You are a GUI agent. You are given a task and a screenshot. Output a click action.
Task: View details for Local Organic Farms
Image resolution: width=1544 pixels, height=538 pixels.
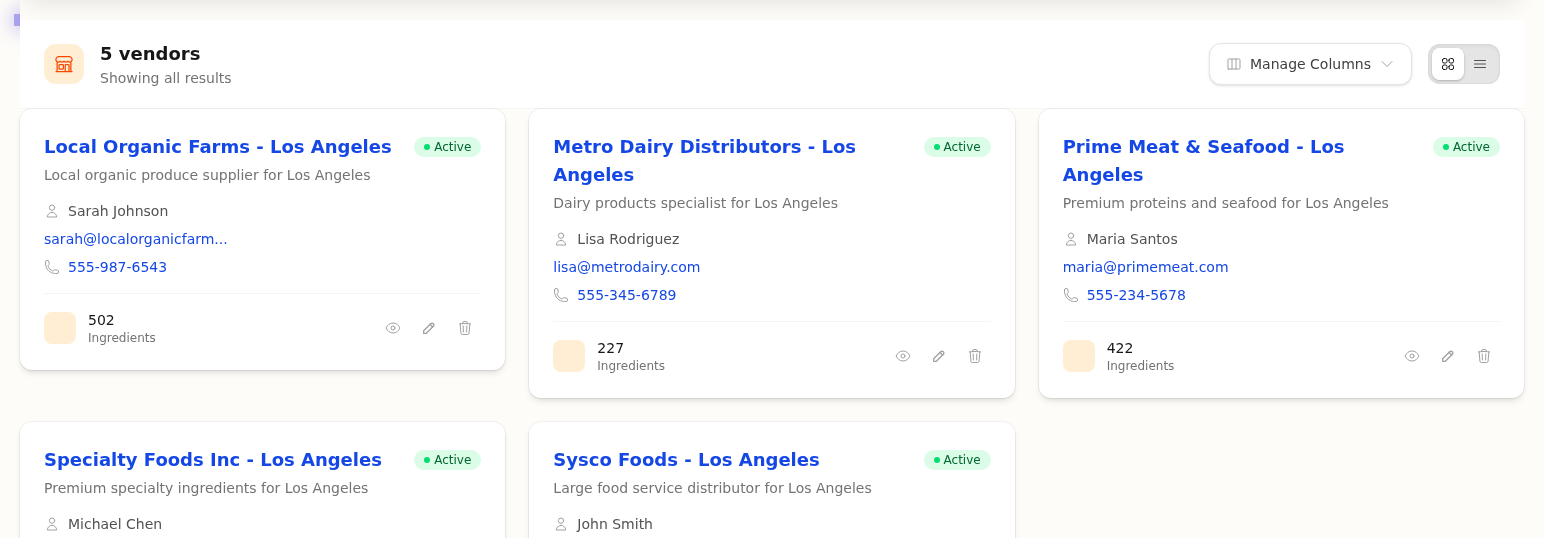[393, 328]
